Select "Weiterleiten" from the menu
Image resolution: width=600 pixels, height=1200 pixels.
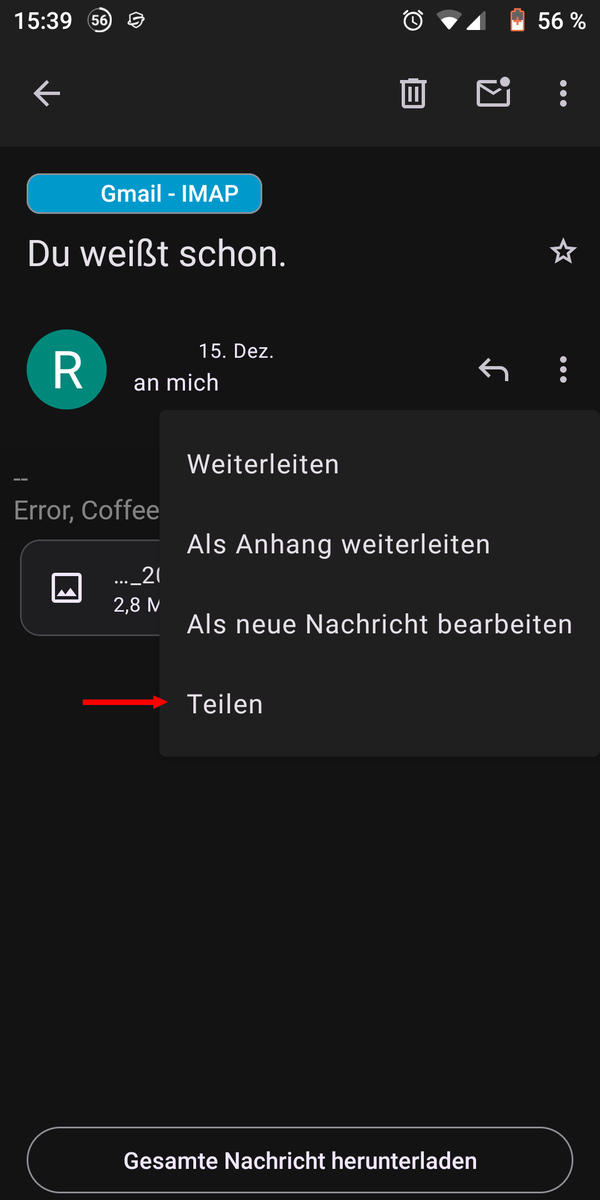coord(263,464)
